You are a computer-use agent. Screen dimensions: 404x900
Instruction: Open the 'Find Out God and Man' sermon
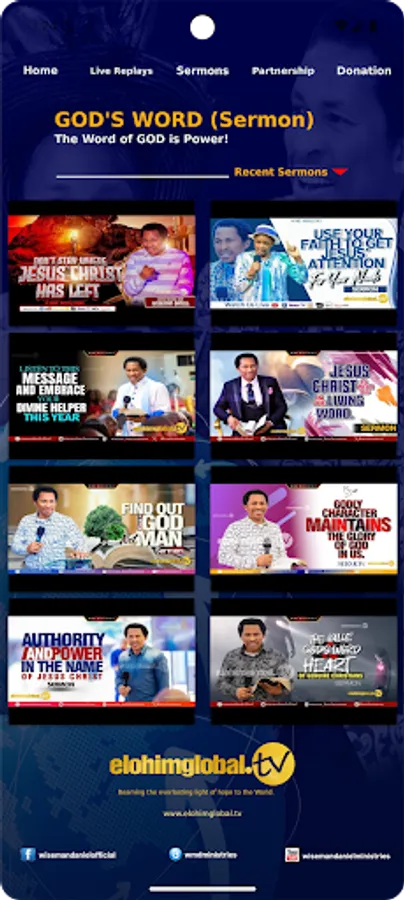click(x=102, y=529)
